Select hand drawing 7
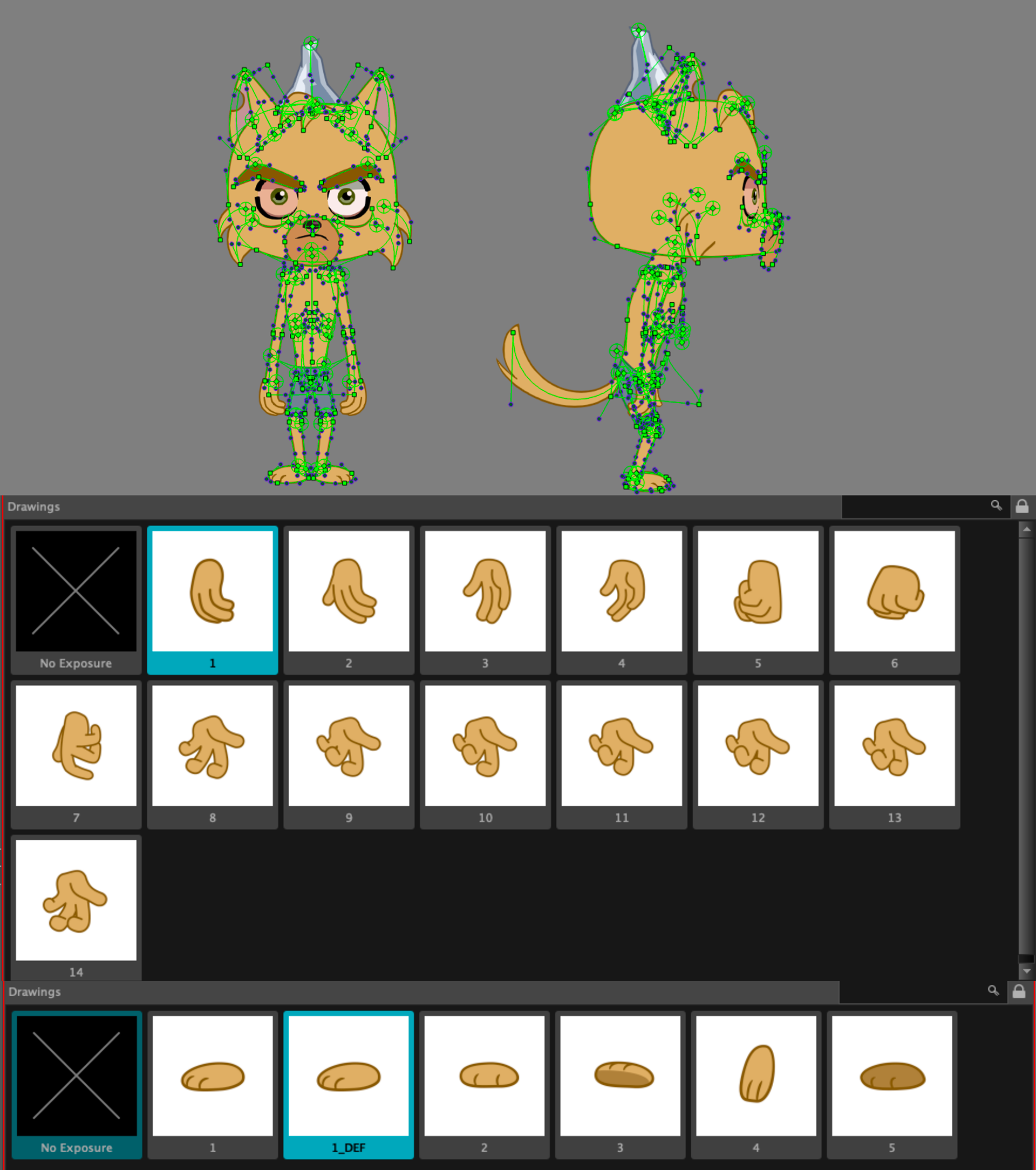Viewport: 1036px width, 1170px height. (76, 754)
